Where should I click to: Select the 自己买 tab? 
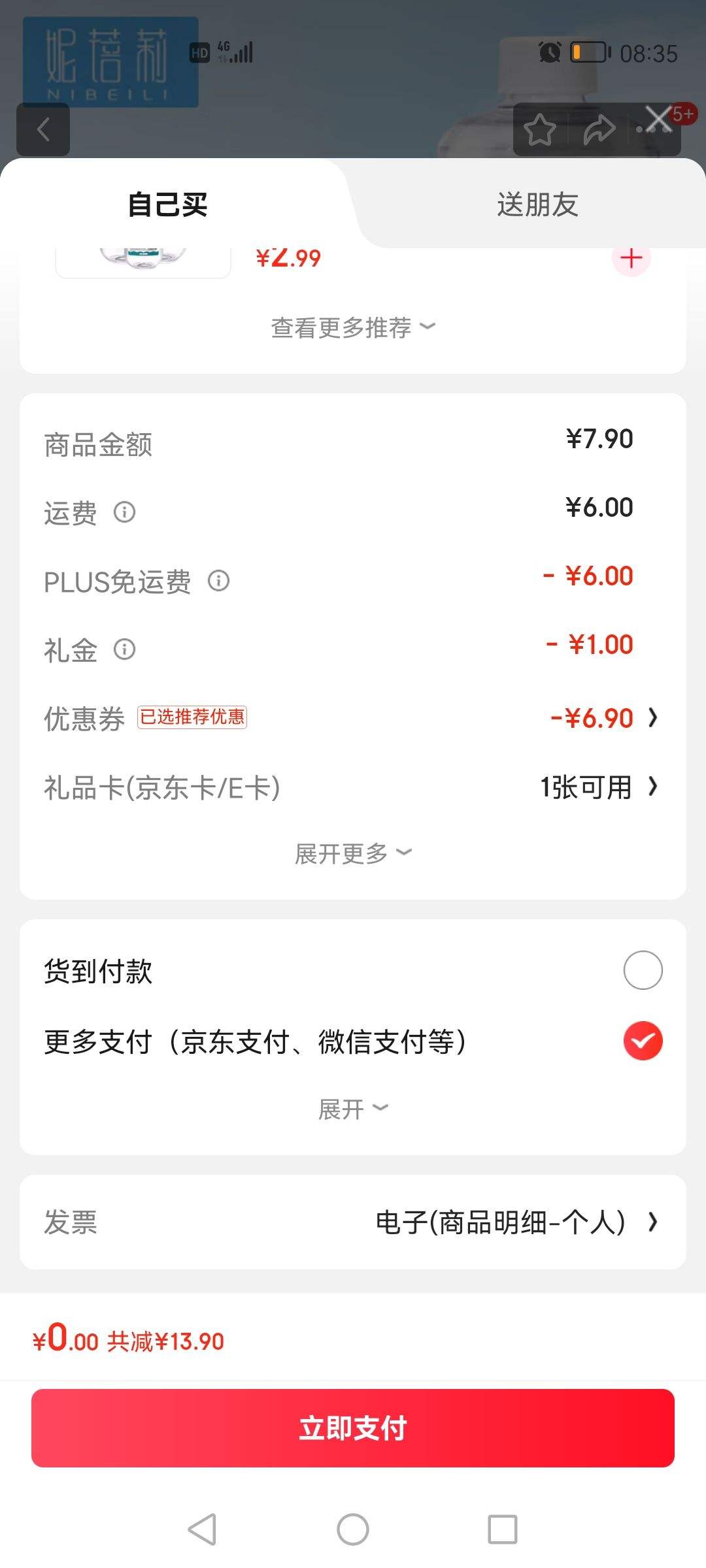click(168, 204)
